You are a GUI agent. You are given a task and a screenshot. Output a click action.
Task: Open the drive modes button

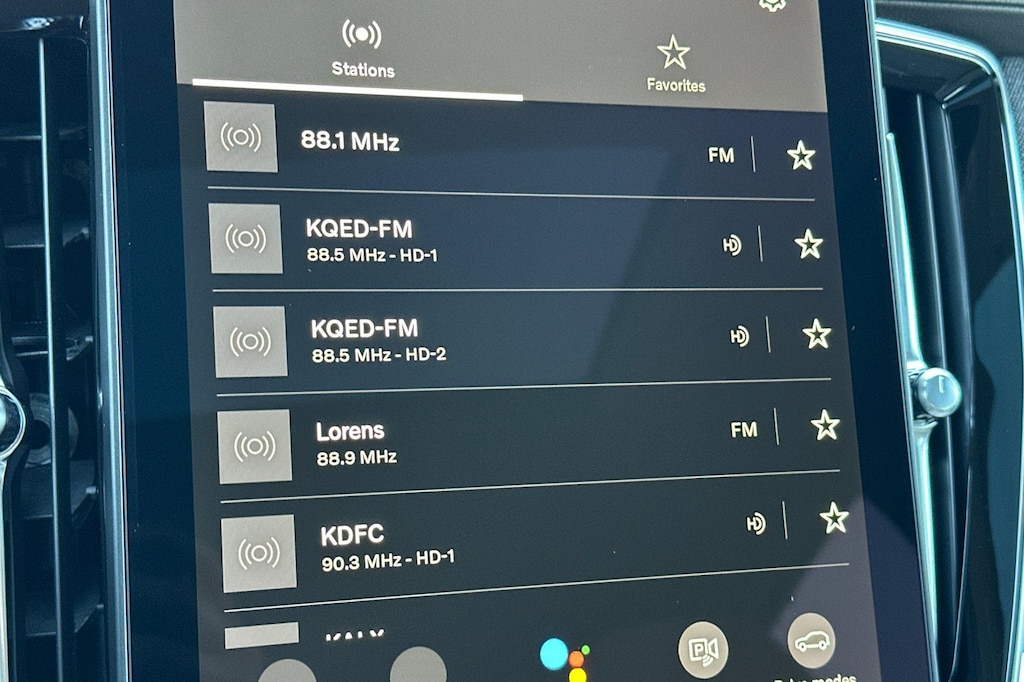point(810,641)
